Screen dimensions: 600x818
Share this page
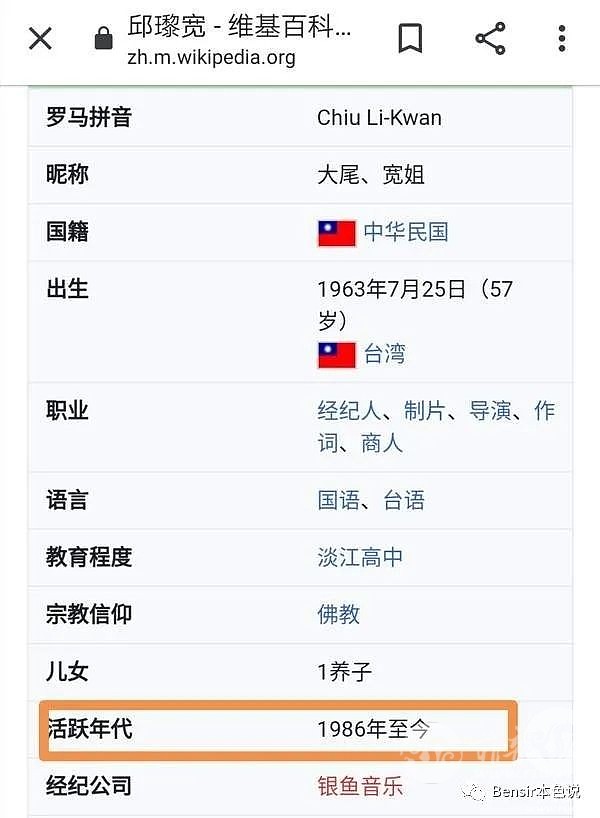[490, 39]
